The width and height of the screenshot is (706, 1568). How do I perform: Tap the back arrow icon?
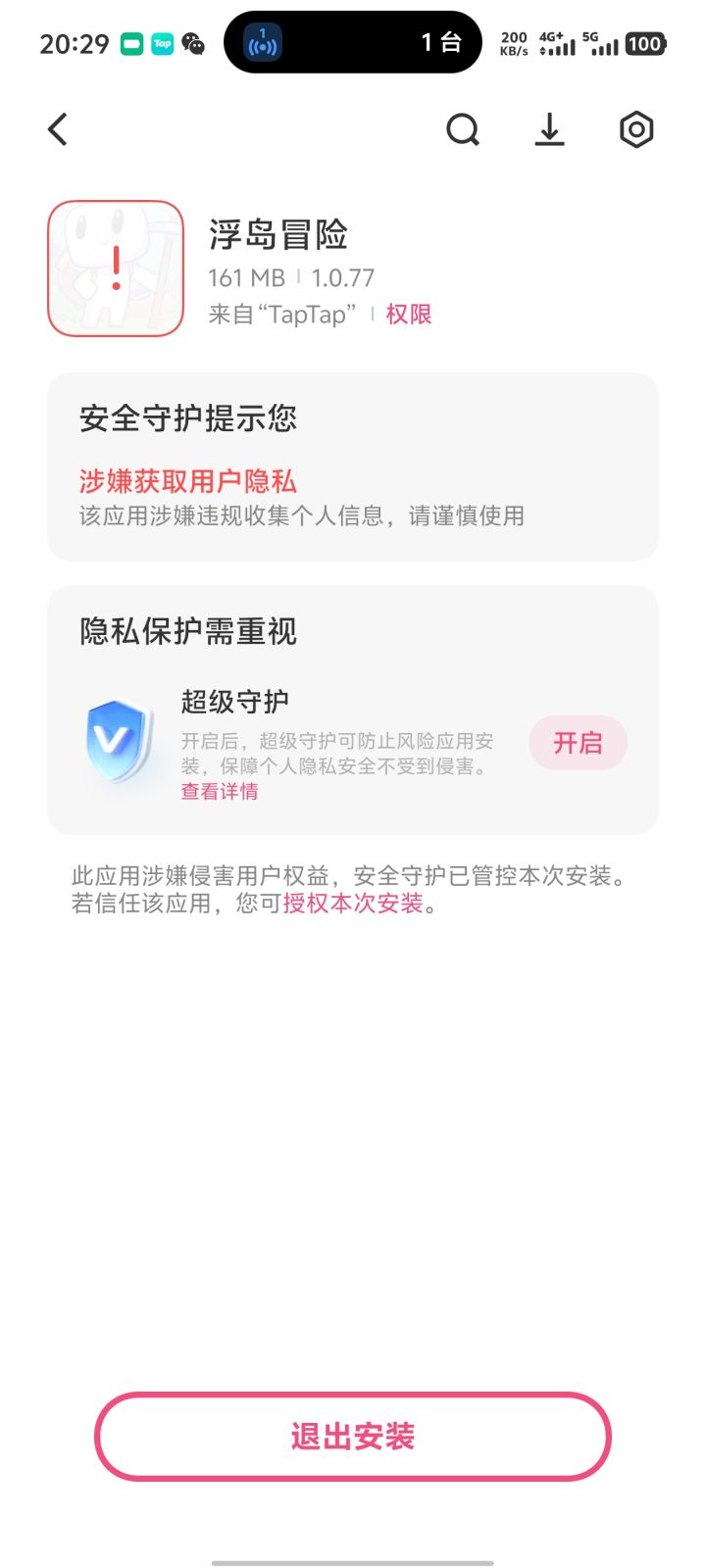click(57, 128)
